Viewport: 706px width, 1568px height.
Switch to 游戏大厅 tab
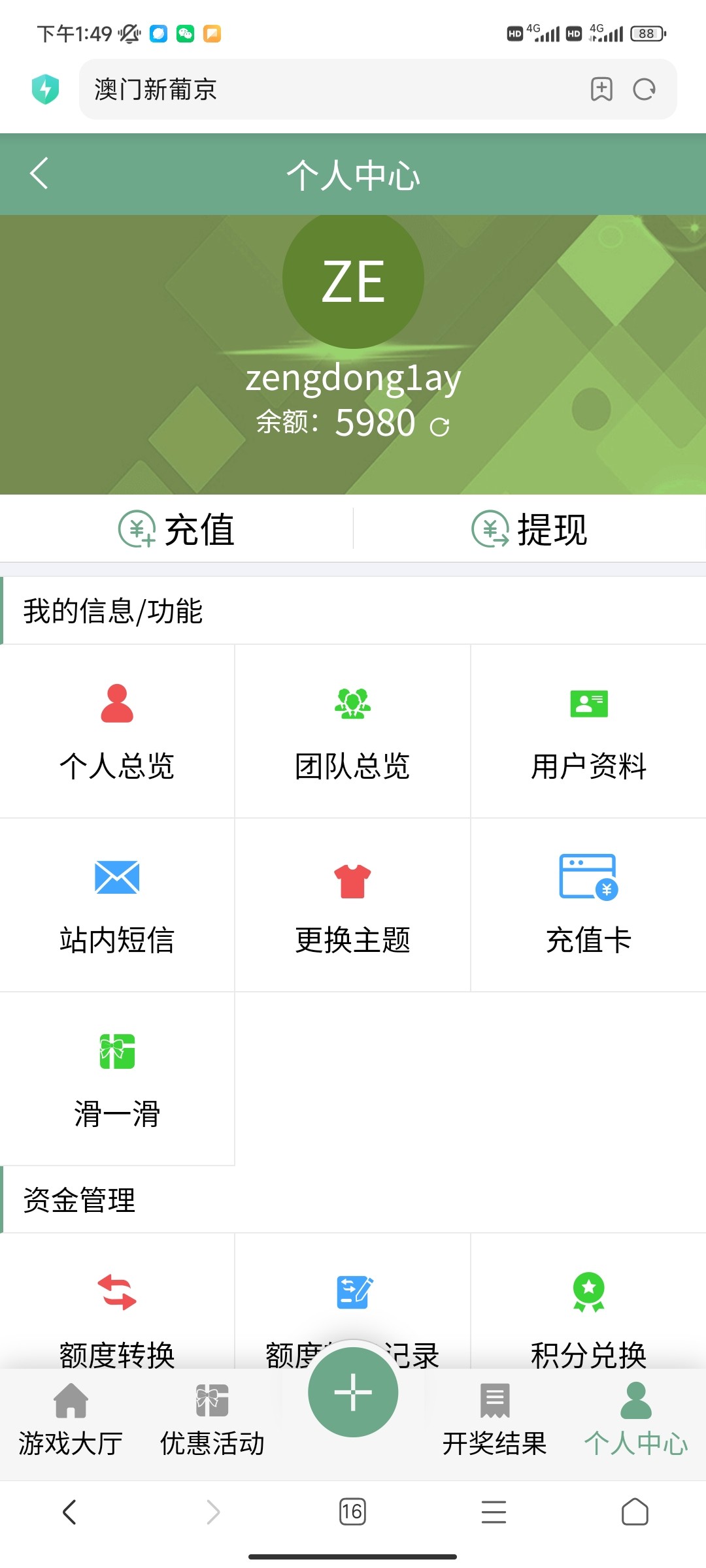(x=71, y=1419)
